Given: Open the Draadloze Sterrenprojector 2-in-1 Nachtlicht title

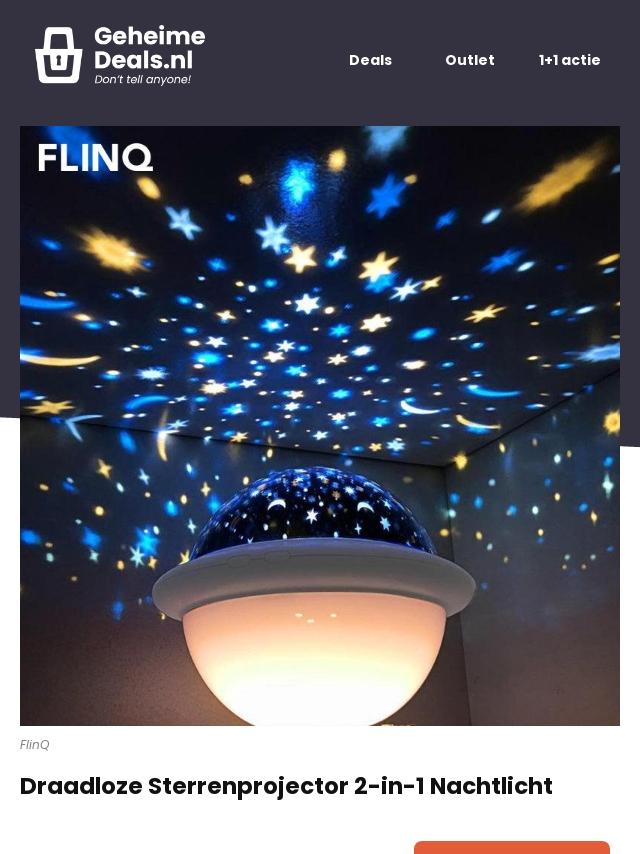Looking at the screenshot, I should pyautogui.click(x=286, y=786).
